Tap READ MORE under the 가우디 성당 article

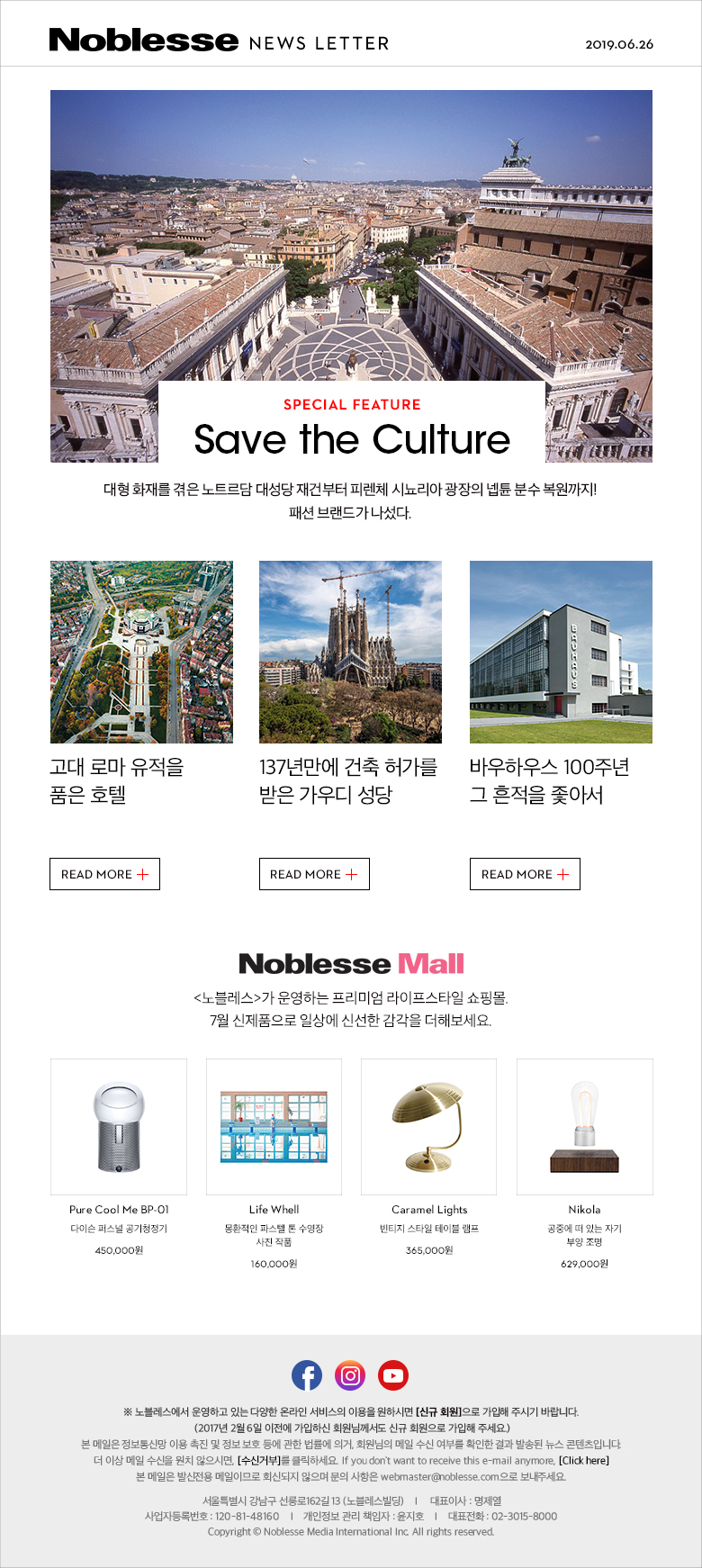pos(314,874)
